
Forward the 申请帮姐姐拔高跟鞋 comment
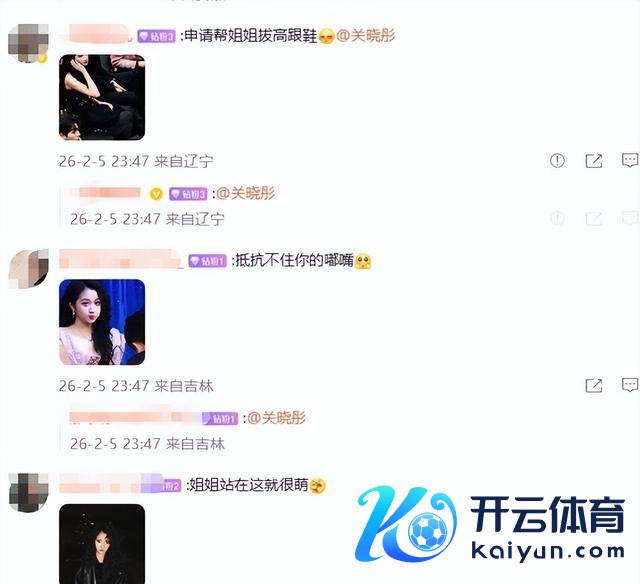tap(593, 161)
